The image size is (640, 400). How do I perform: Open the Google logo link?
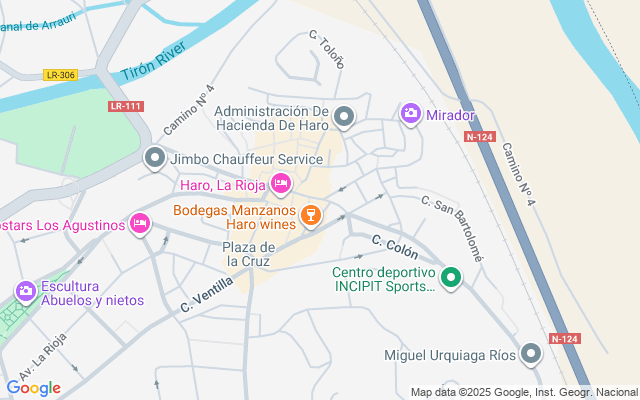(33, 388)
